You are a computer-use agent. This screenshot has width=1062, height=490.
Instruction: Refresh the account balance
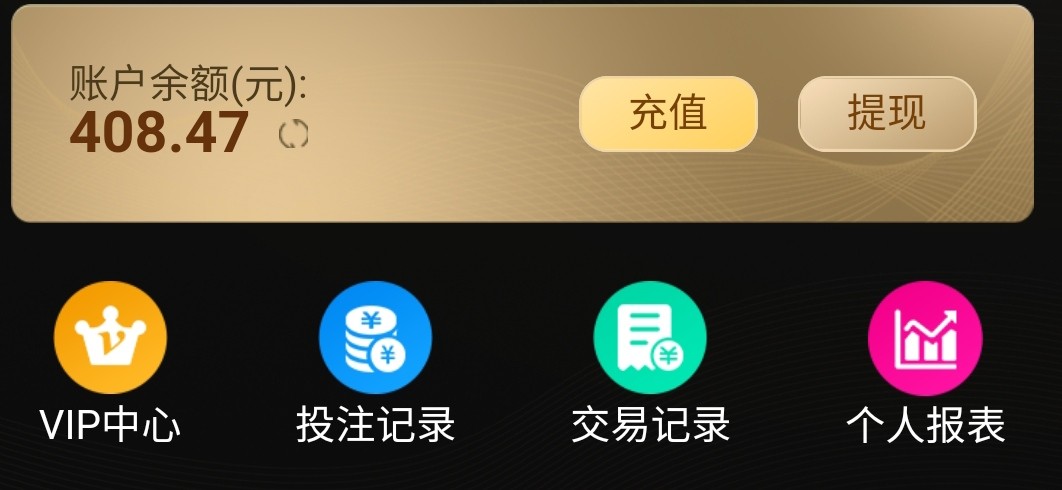pos(293,135)
